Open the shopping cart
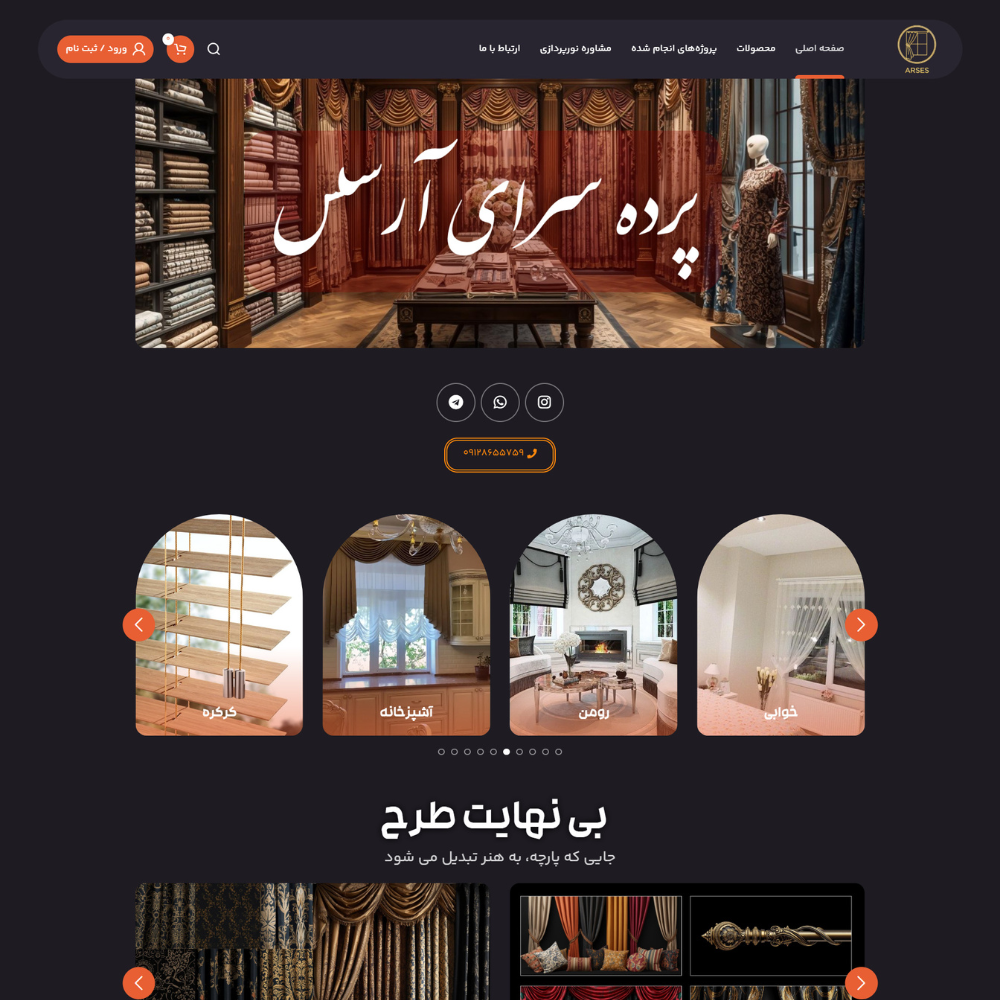 pyautogui.click(x=180, y=49)
